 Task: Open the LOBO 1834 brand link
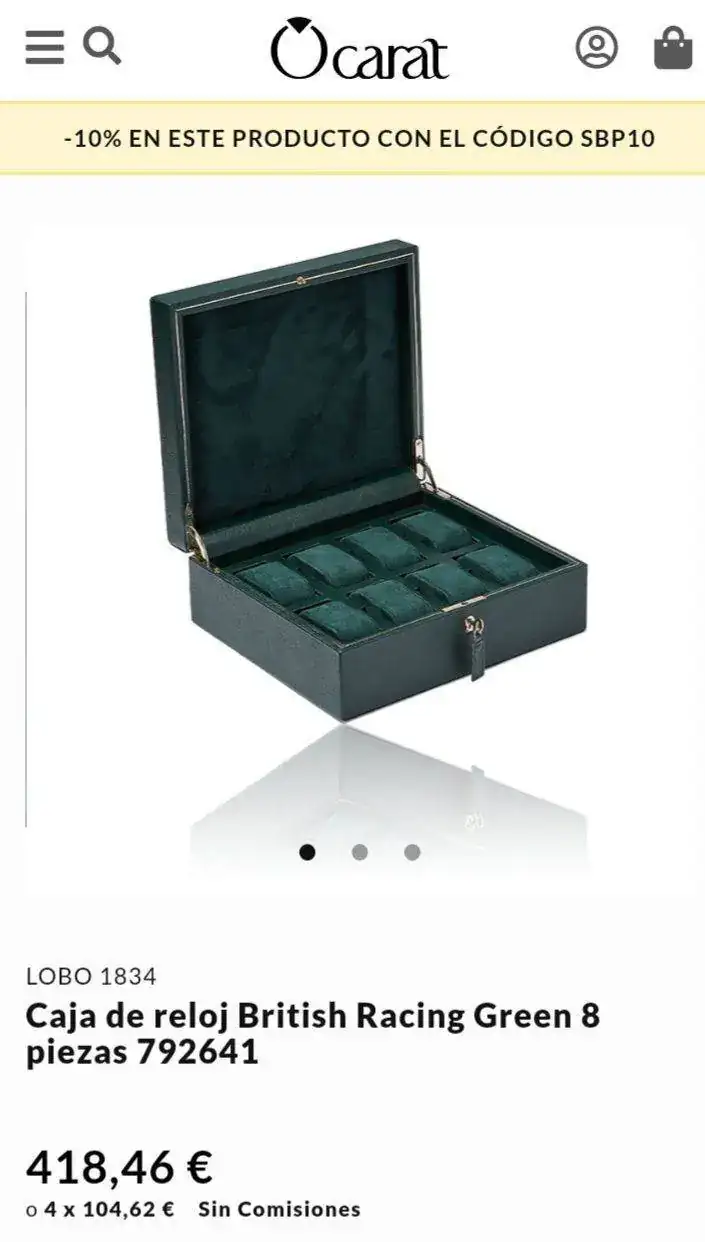point(91,976)
